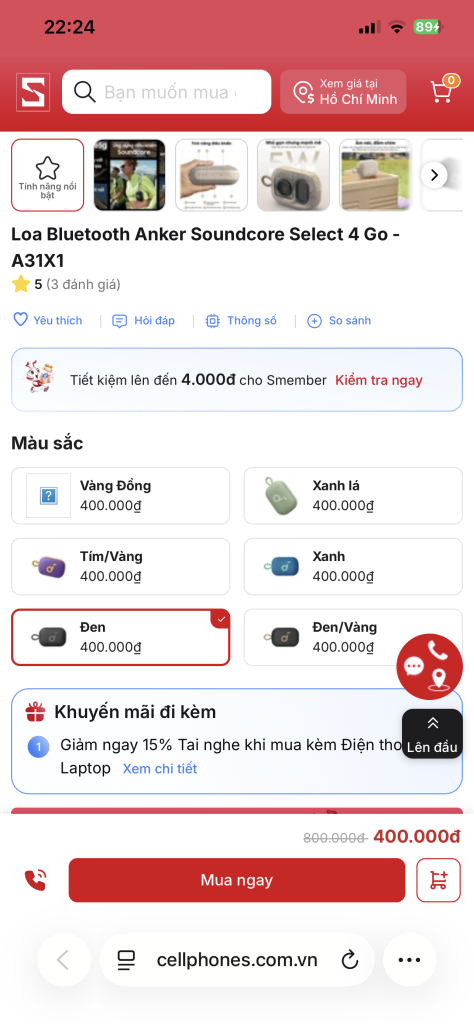
Task: Pick the Tím/Vàng color variant
Action: (121, 567)
